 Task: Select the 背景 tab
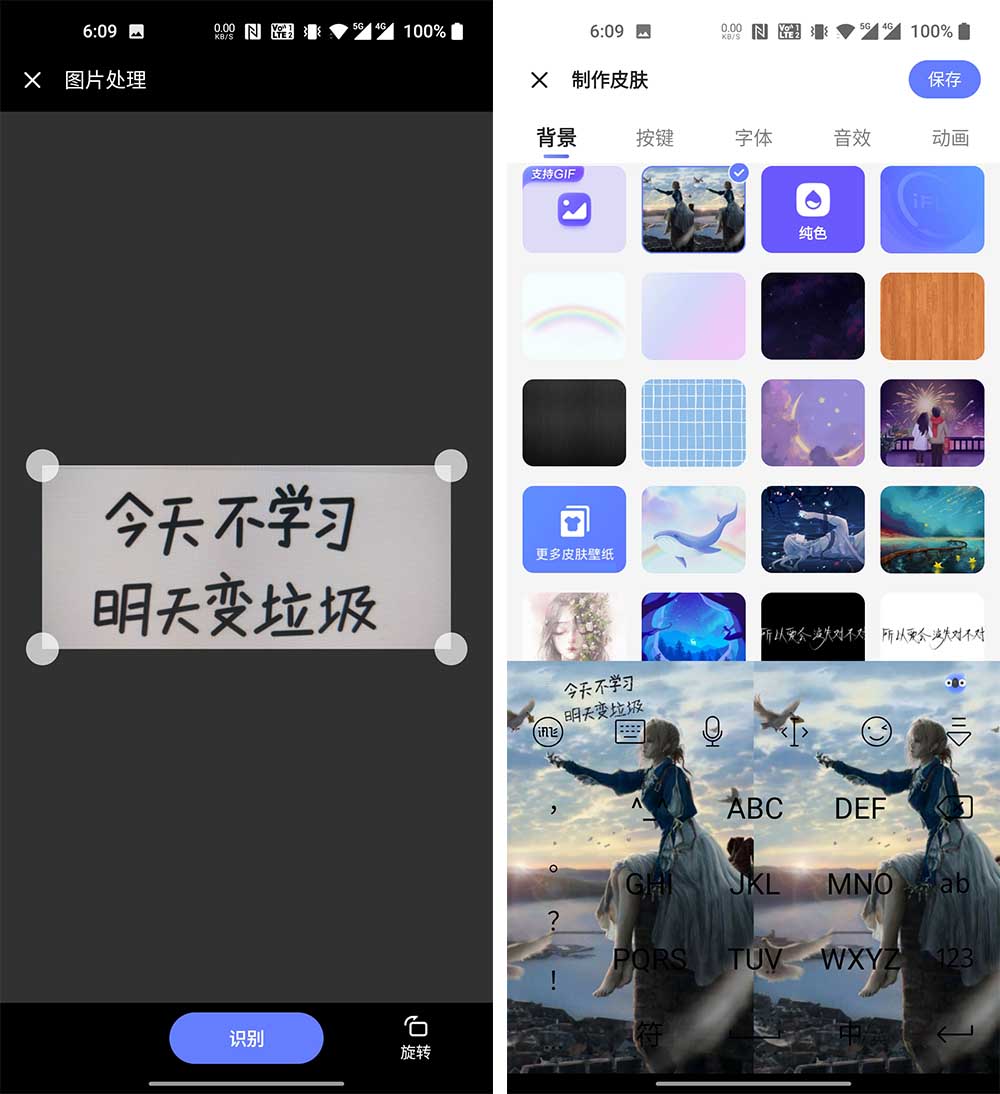coord(556,138)
